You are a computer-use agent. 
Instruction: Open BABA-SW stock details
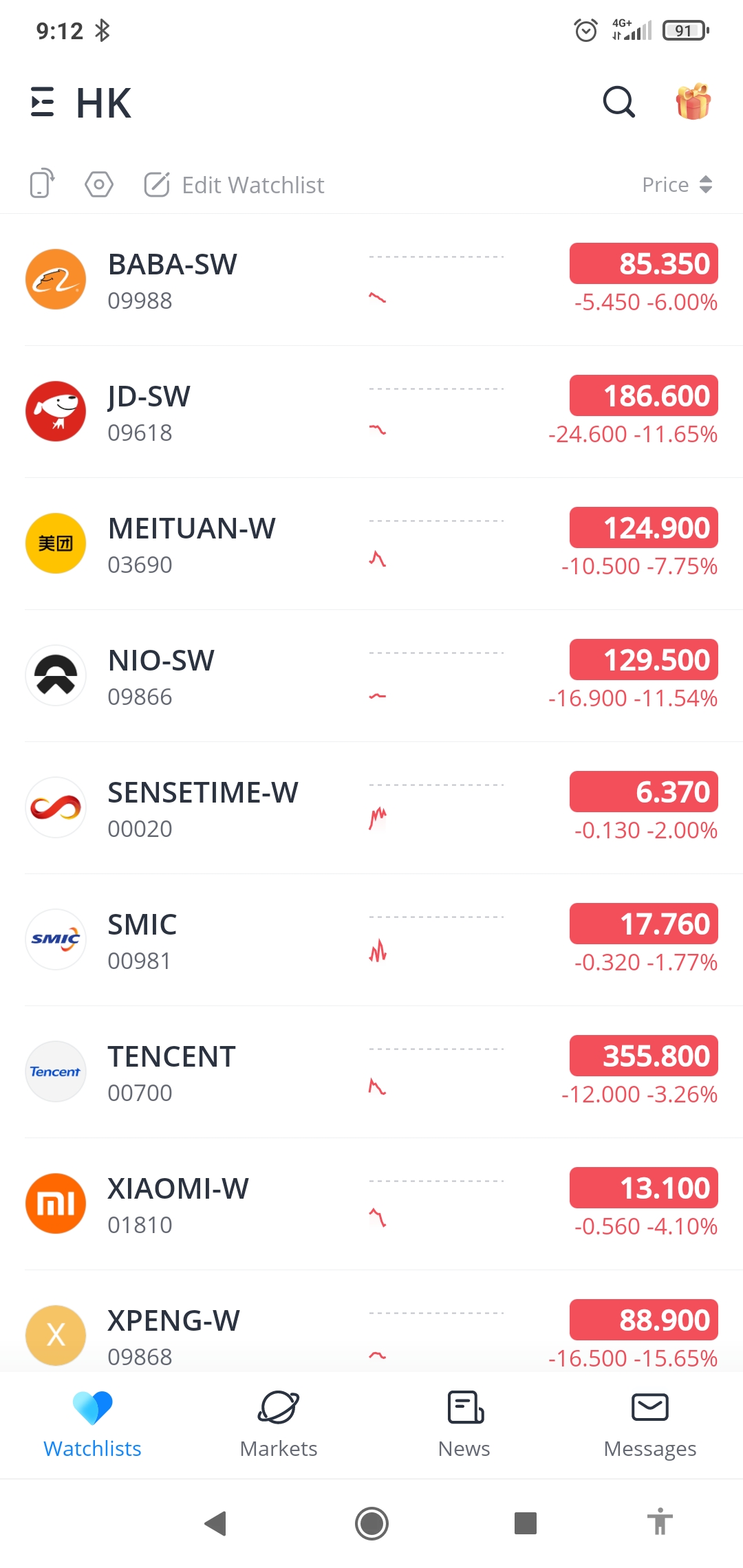tap(371, 280)
